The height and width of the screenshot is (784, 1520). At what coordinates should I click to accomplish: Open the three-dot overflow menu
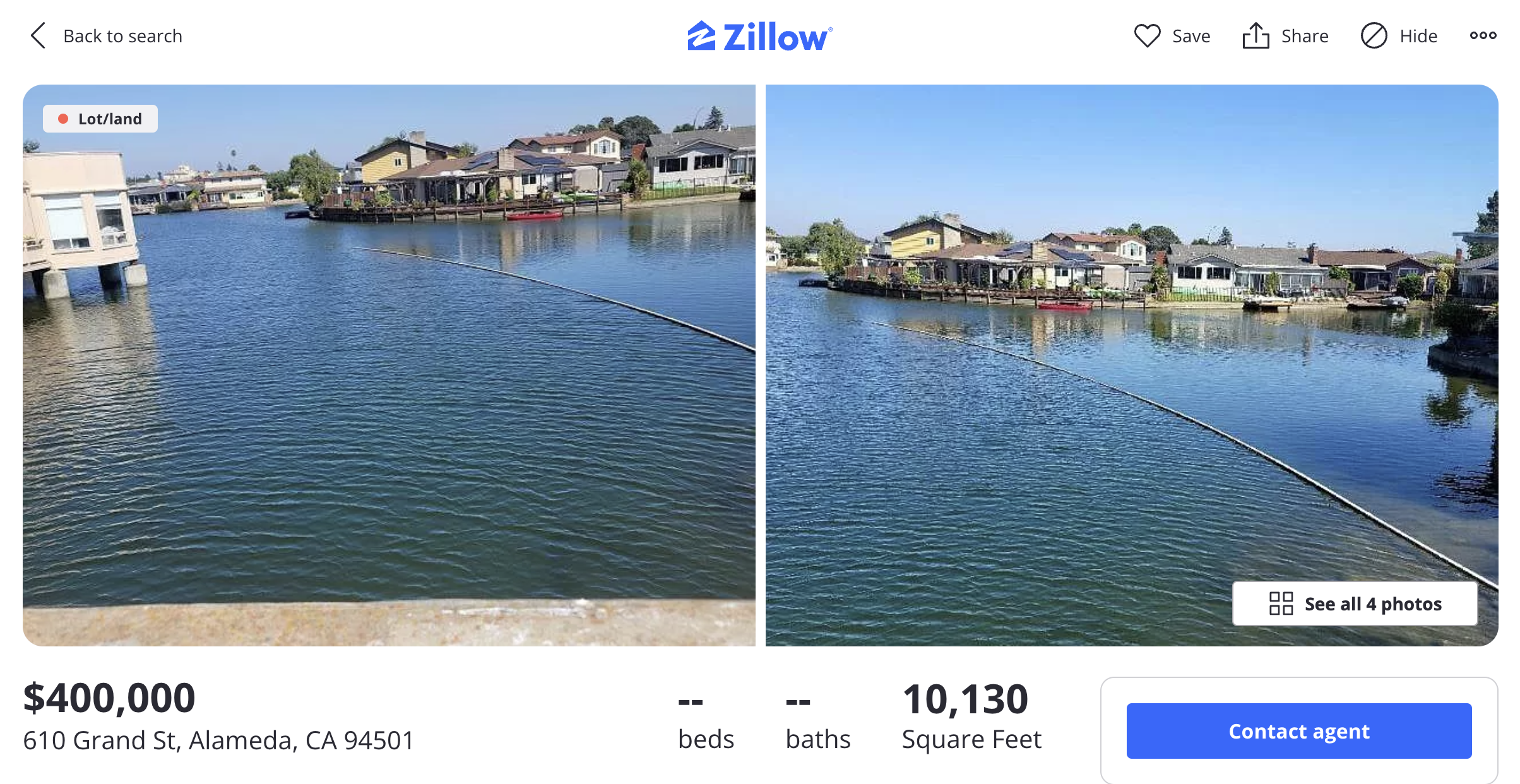click(1483, 36)
